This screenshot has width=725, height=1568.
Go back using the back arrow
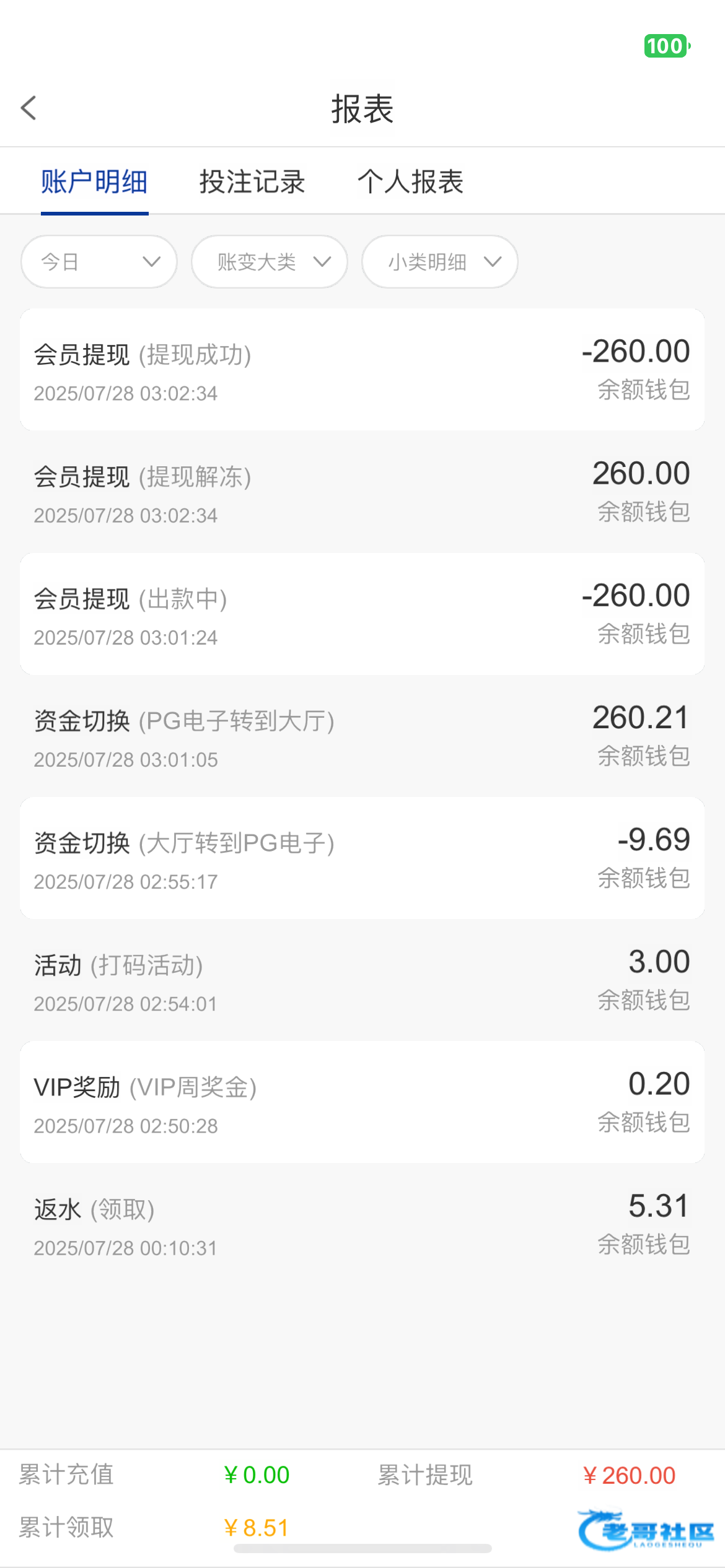(x=29, y=108)
